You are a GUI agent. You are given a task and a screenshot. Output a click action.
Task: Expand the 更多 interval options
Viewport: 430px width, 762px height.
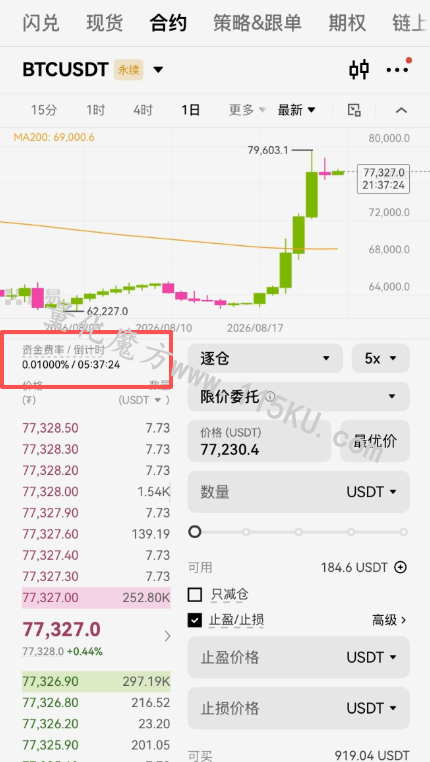pyautogui.click(x=247, y=110)
